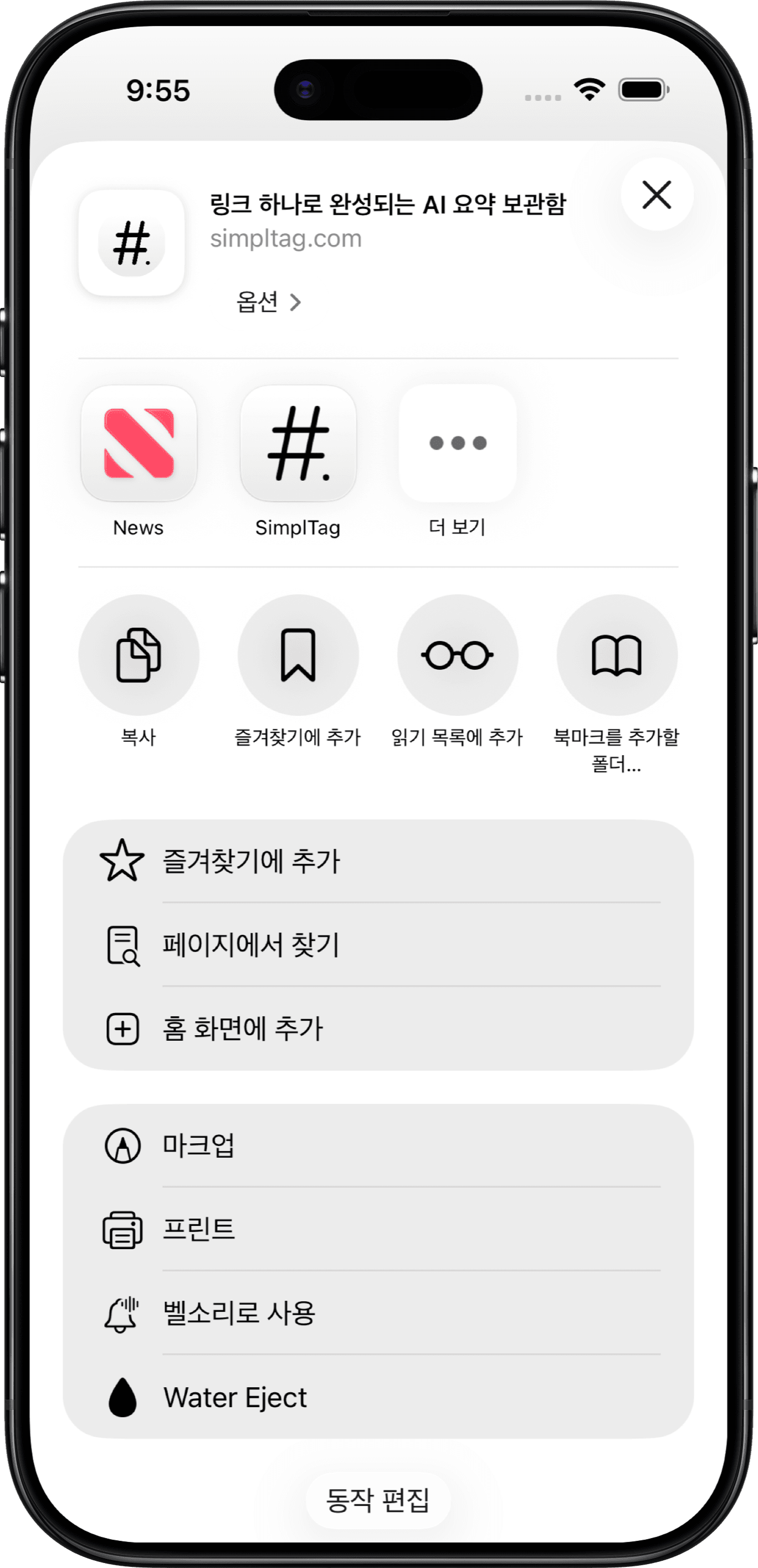Viewport: 758px width, 1568px height.
Task: Tap the 즐겨찾기에 추가 bookmark ribbon icon
Action: point(299,653)
